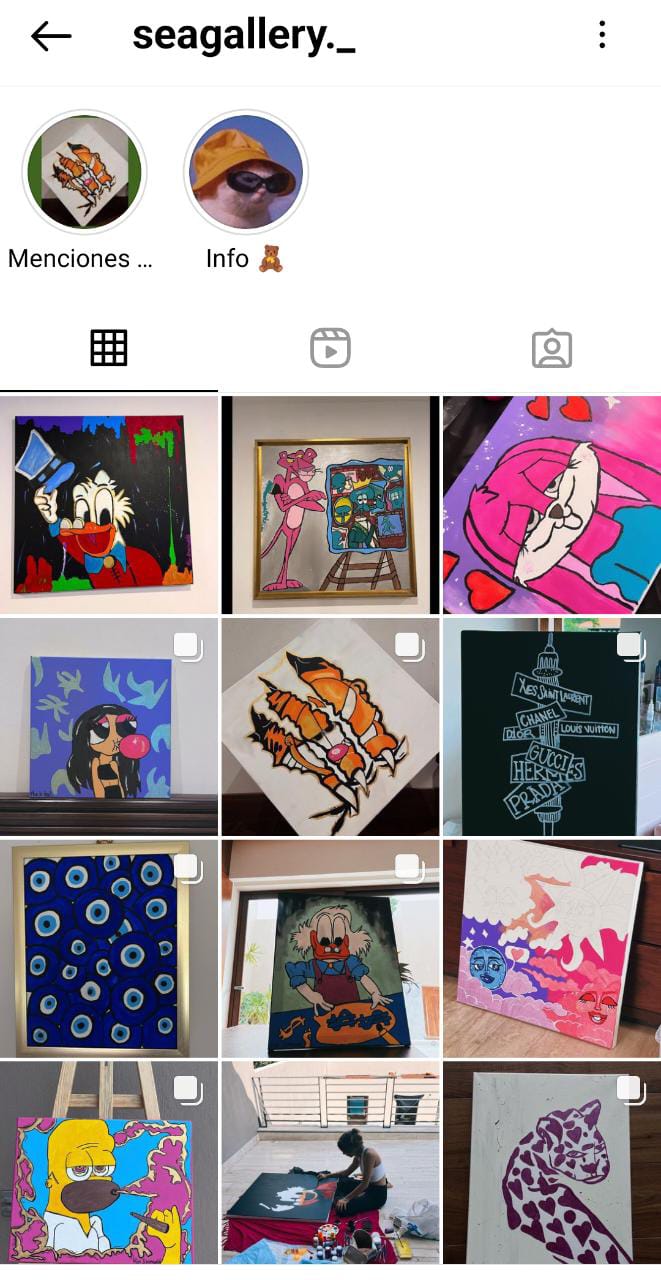
Task: Open the Scrooge McDuck top hat painting post
Action: click(108, 505)
